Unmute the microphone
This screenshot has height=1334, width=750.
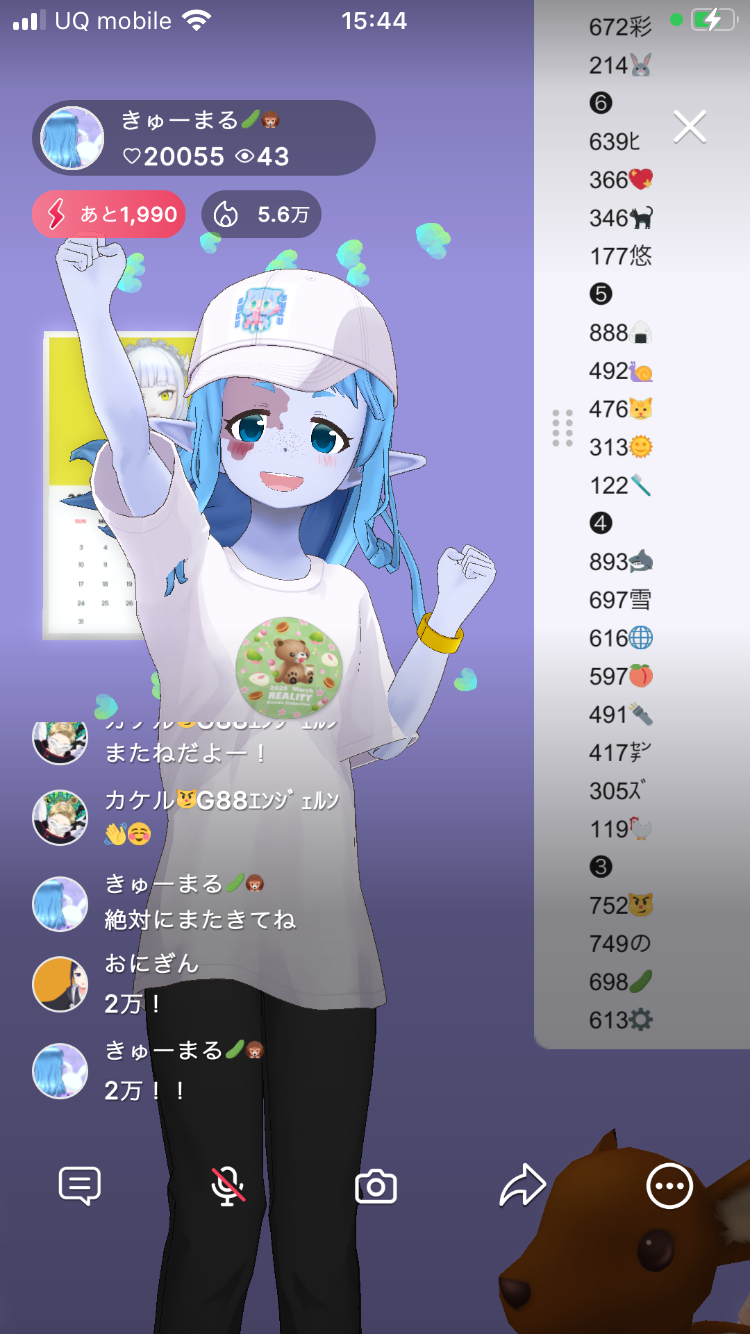pos(228,1186)
